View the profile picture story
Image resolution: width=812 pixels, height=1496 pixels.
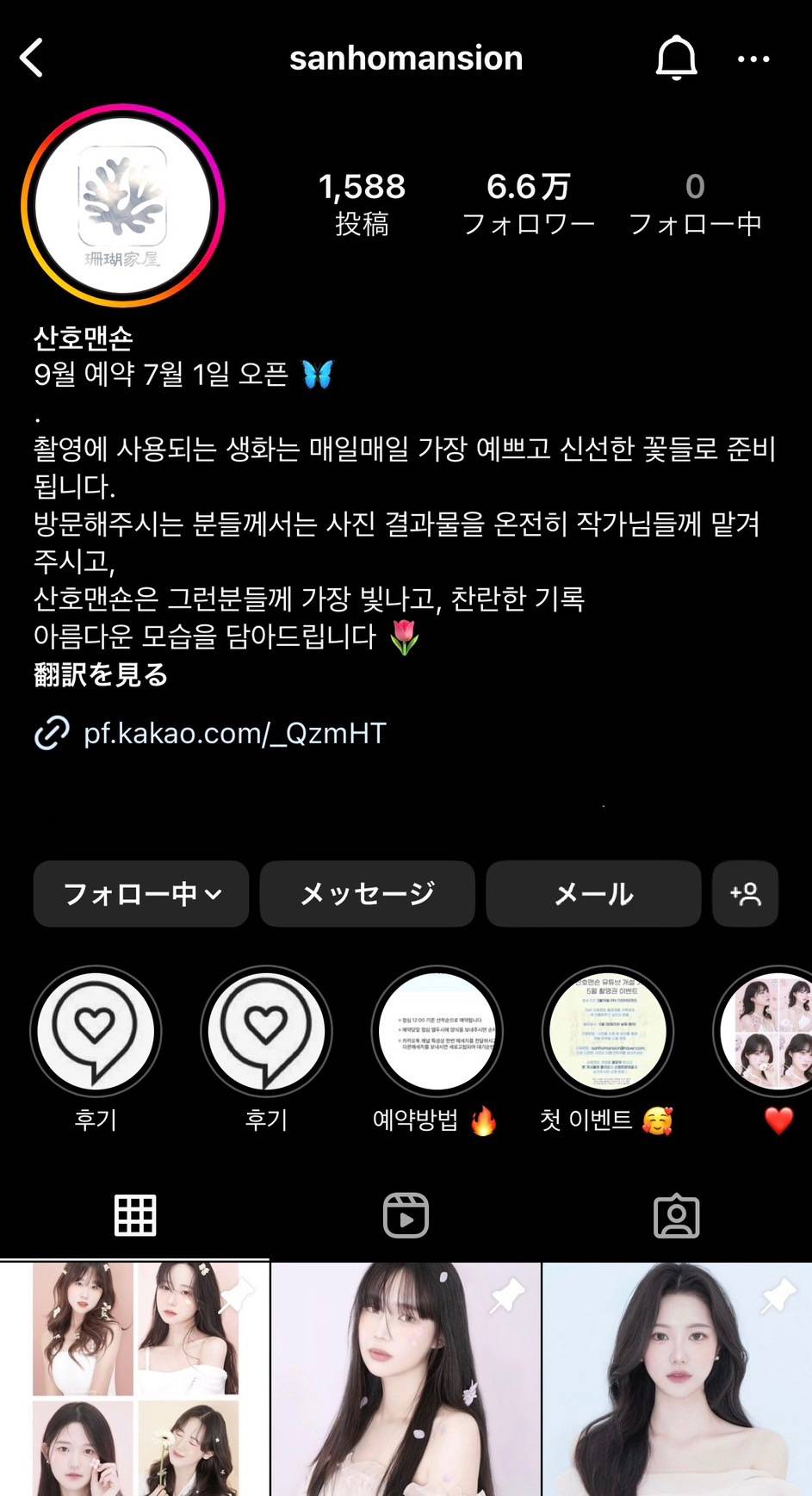123,205
